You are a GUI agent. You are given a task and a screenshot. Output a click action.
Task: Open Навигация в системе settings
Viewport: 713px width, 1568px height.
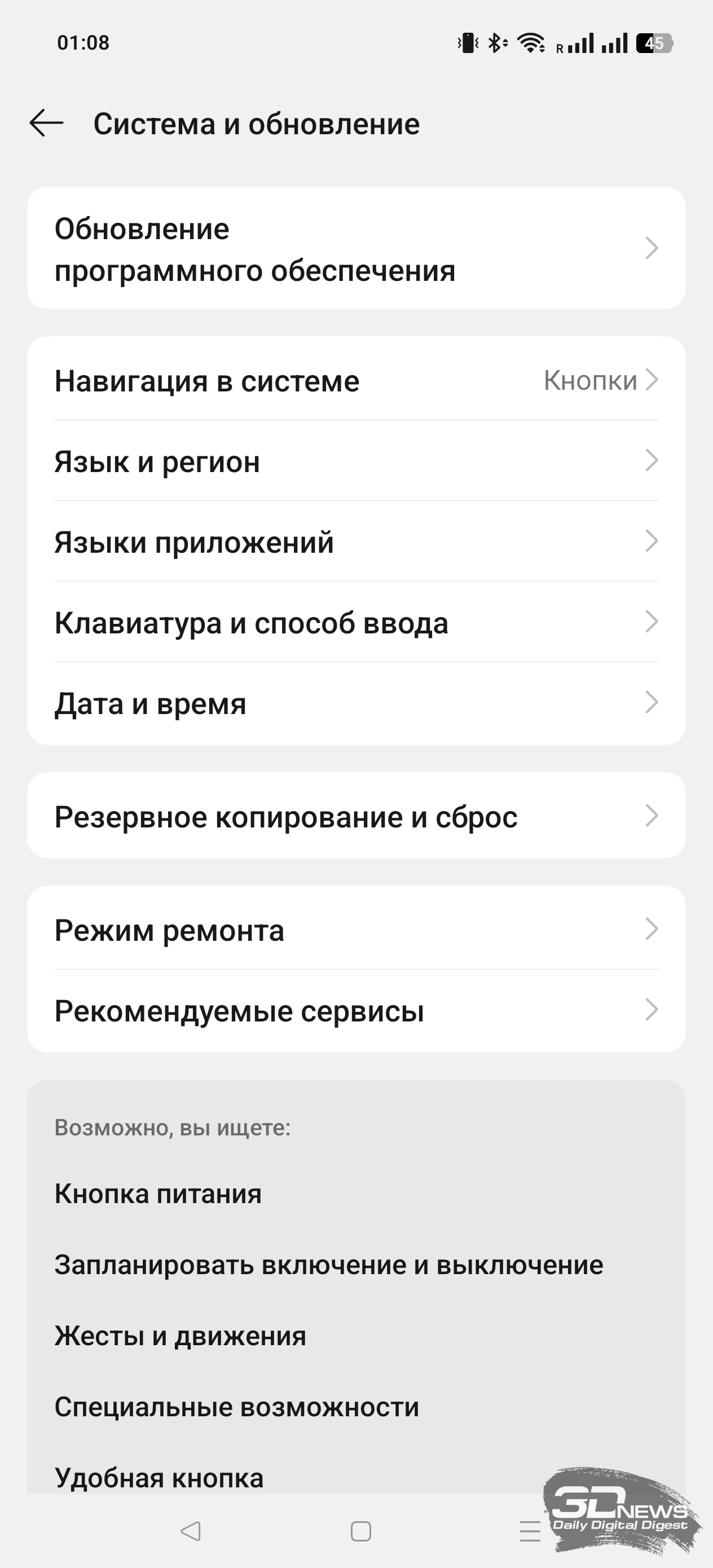click(356, 380)
